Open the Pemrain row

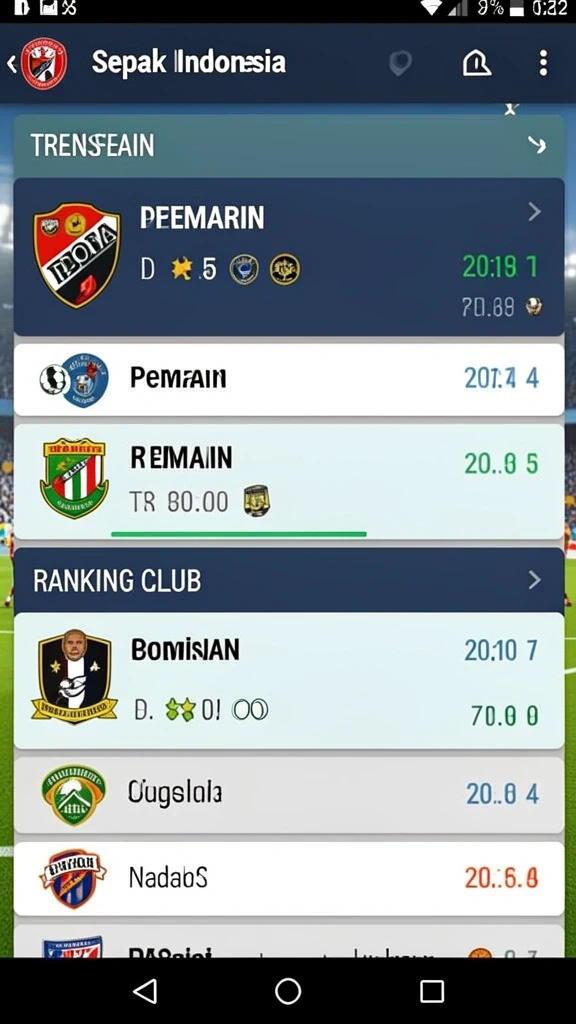tap(289, 379)
